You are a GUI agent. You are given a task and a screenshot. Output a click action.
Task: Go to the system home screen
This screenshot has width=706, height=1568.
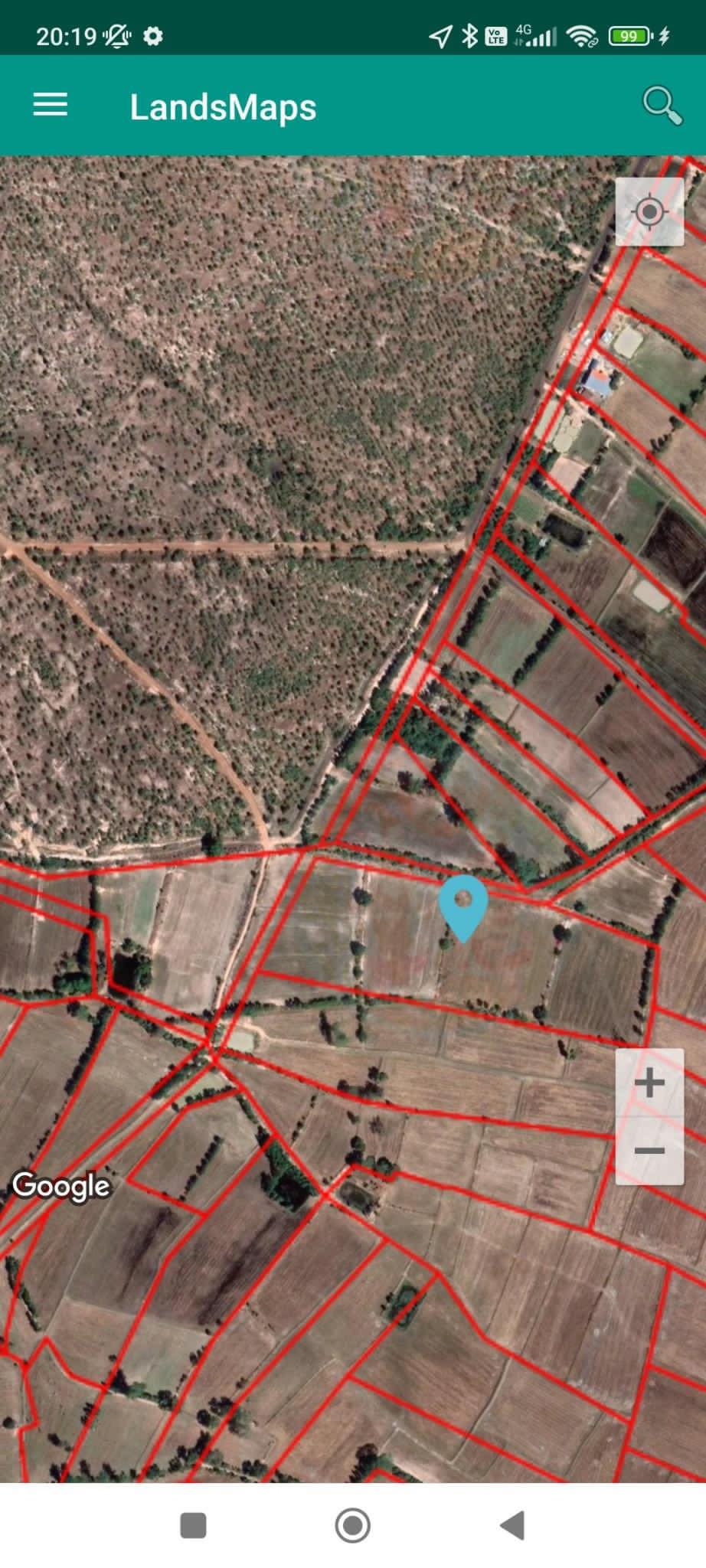click(353, 1525)
